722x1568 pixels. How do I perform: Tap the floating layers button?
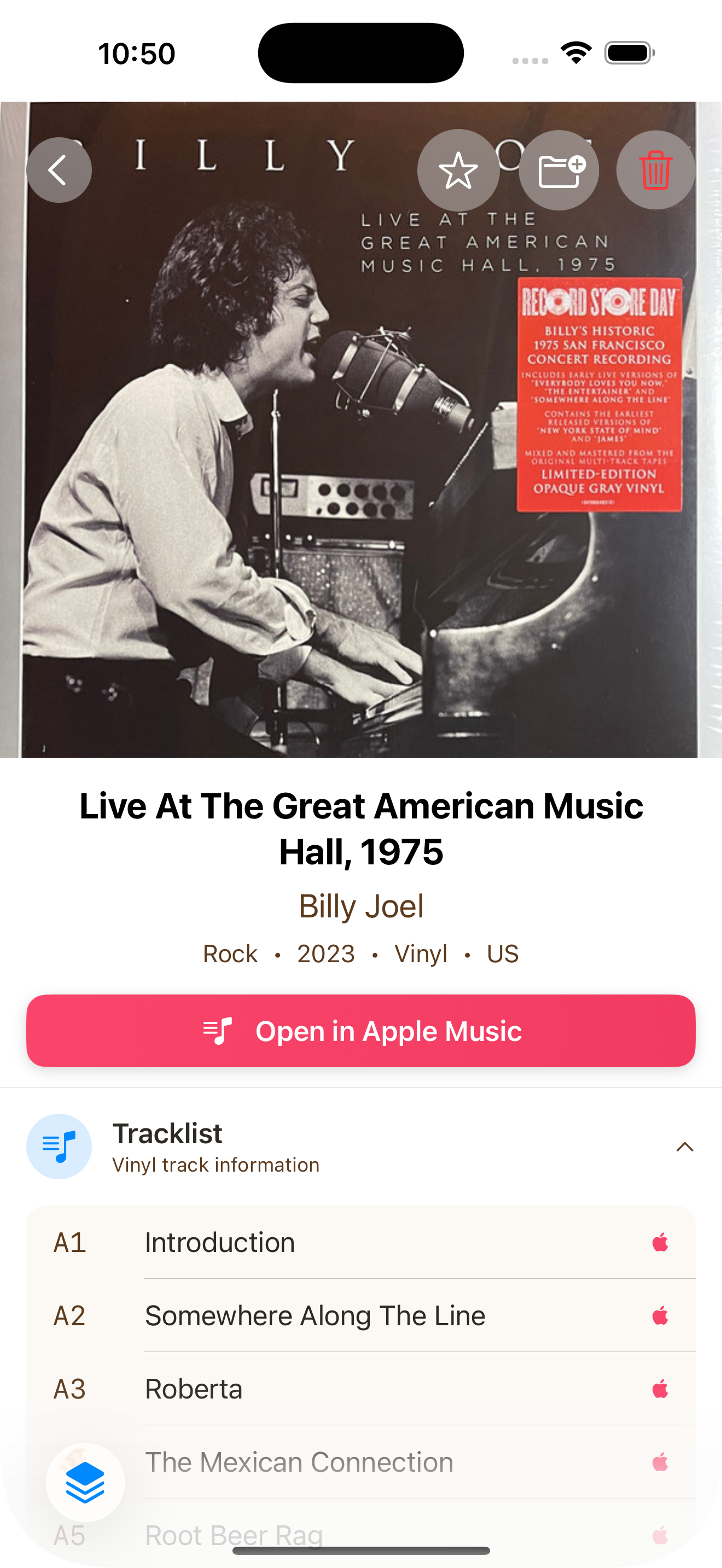pyautogui.click(x=85, y=1482)
